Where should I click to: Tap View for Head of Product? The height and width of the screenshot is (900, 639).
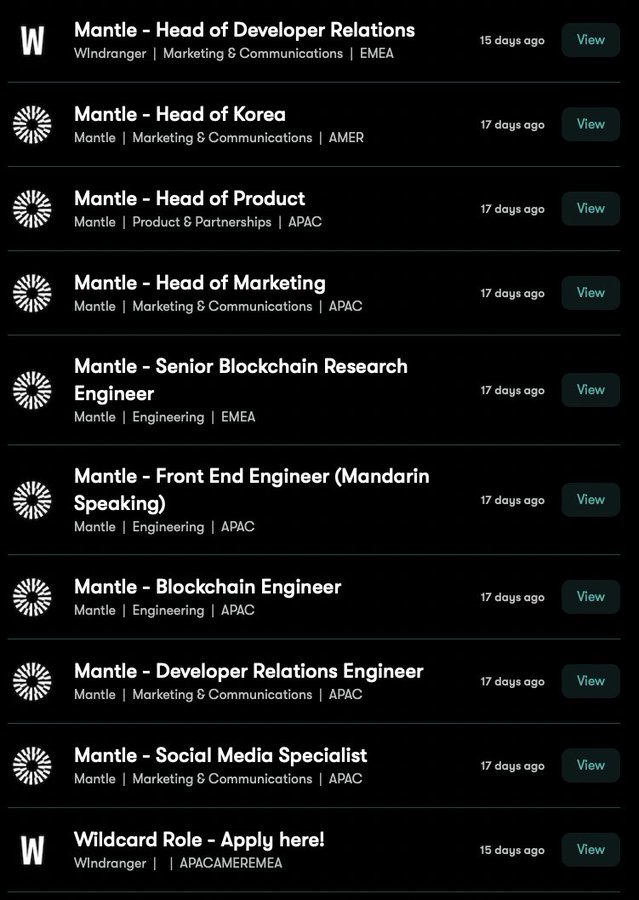590,208
